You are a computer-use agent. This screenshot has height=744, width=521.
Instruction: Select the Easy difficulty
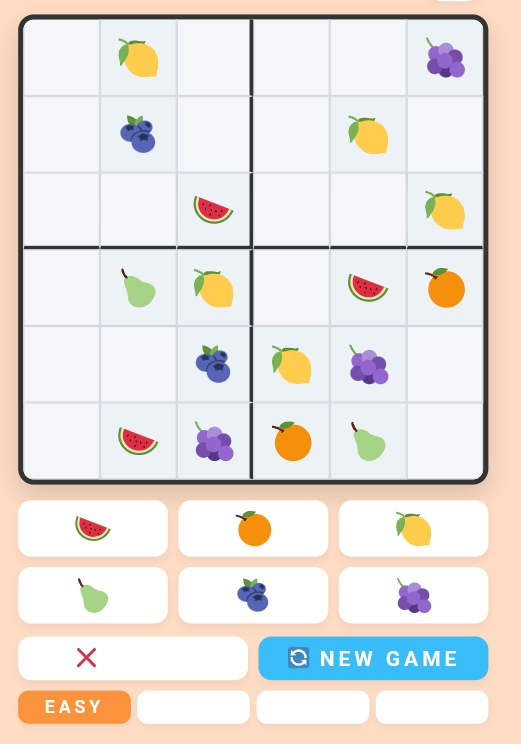(74, 707)
